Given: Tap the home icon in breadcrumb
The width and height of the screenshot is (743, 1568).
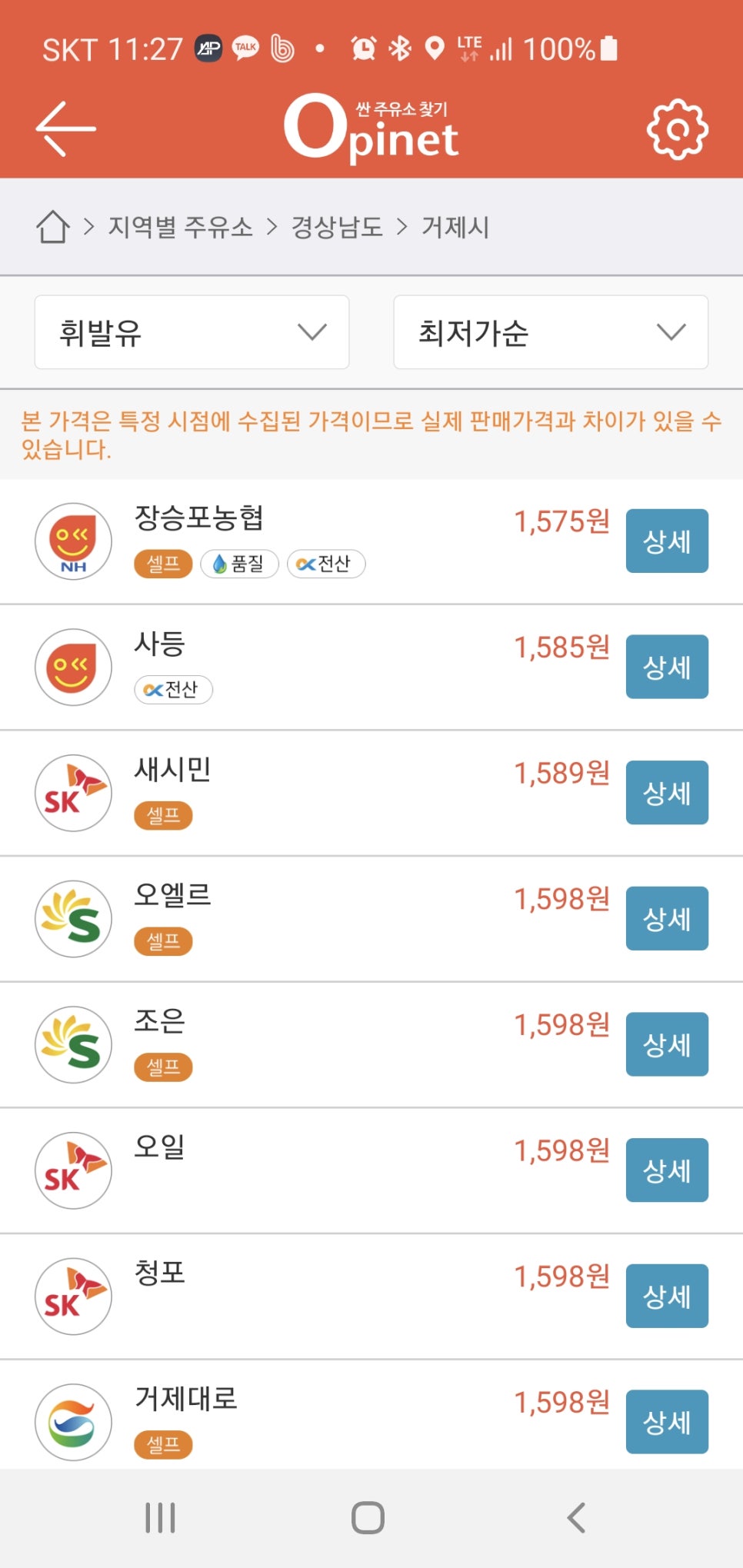Looking at the screenshot, I should click(x=52, y=227).
